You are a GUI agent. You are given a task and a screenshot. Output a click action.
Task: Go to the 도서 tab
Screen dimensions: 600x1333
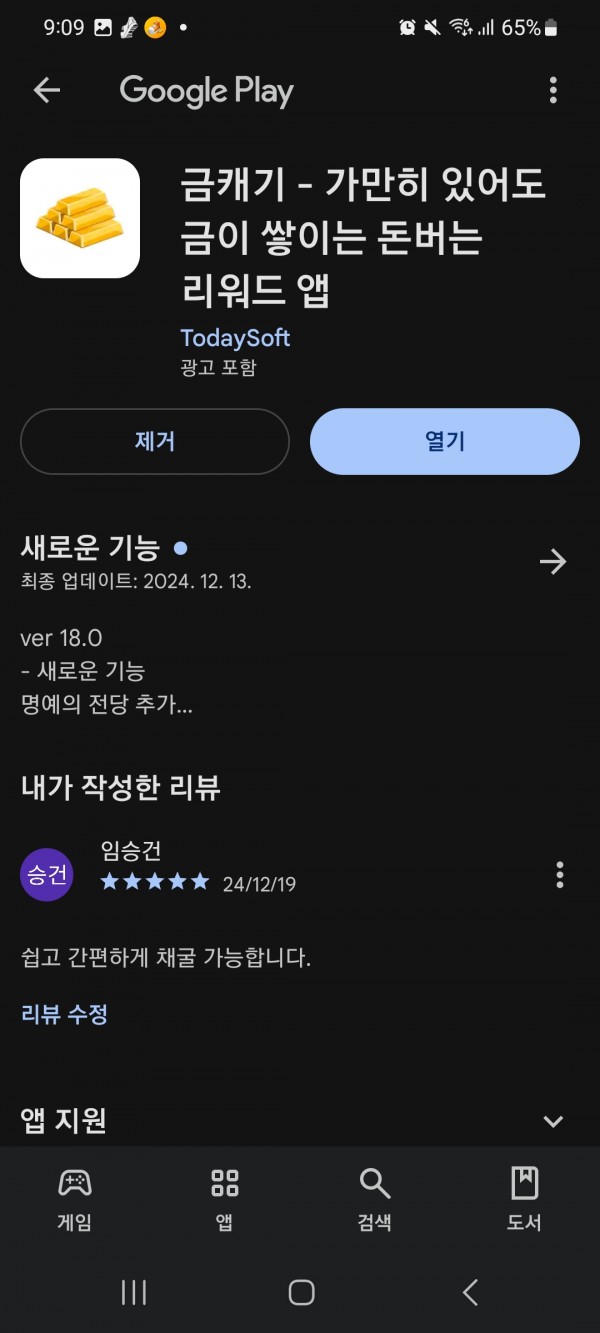click(x=524, y=1198)
